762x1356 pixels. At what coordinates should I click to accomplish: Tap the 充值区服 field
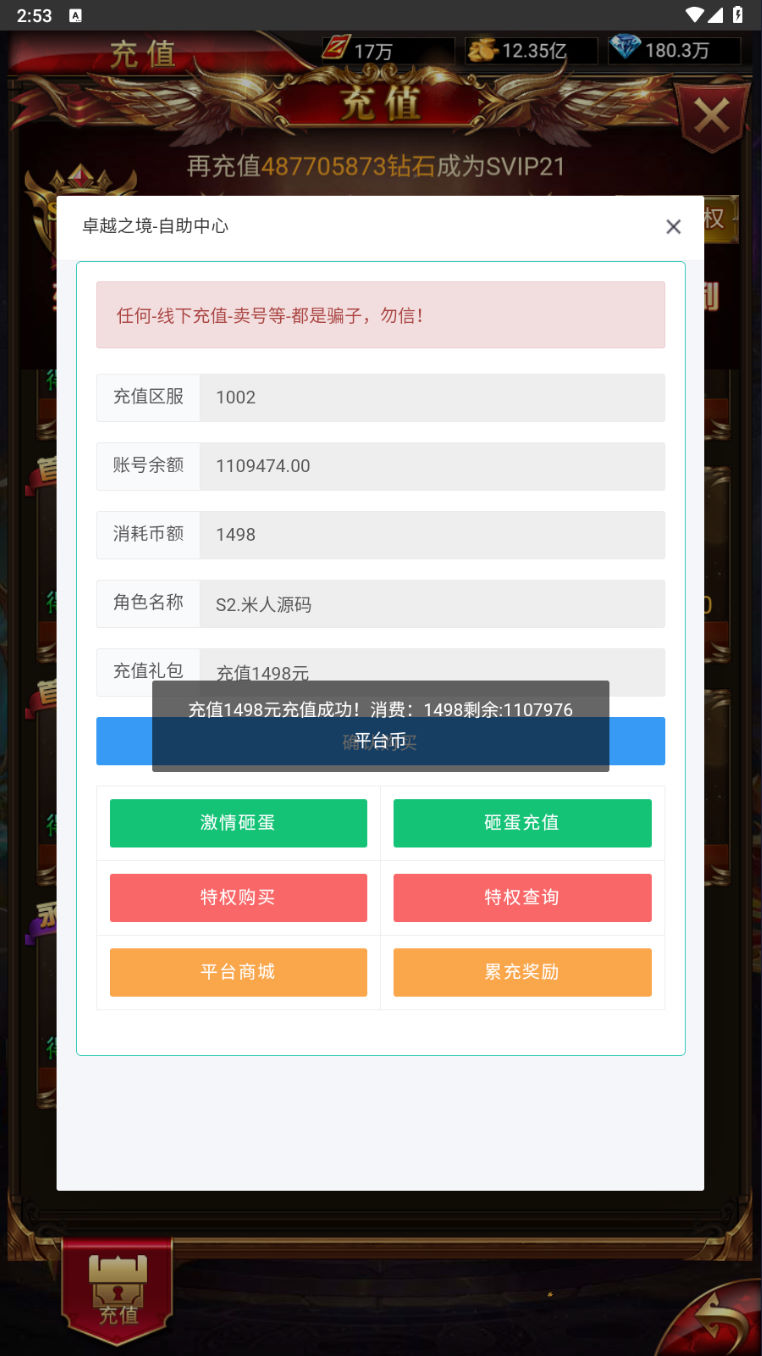click(x=432, y=398)
